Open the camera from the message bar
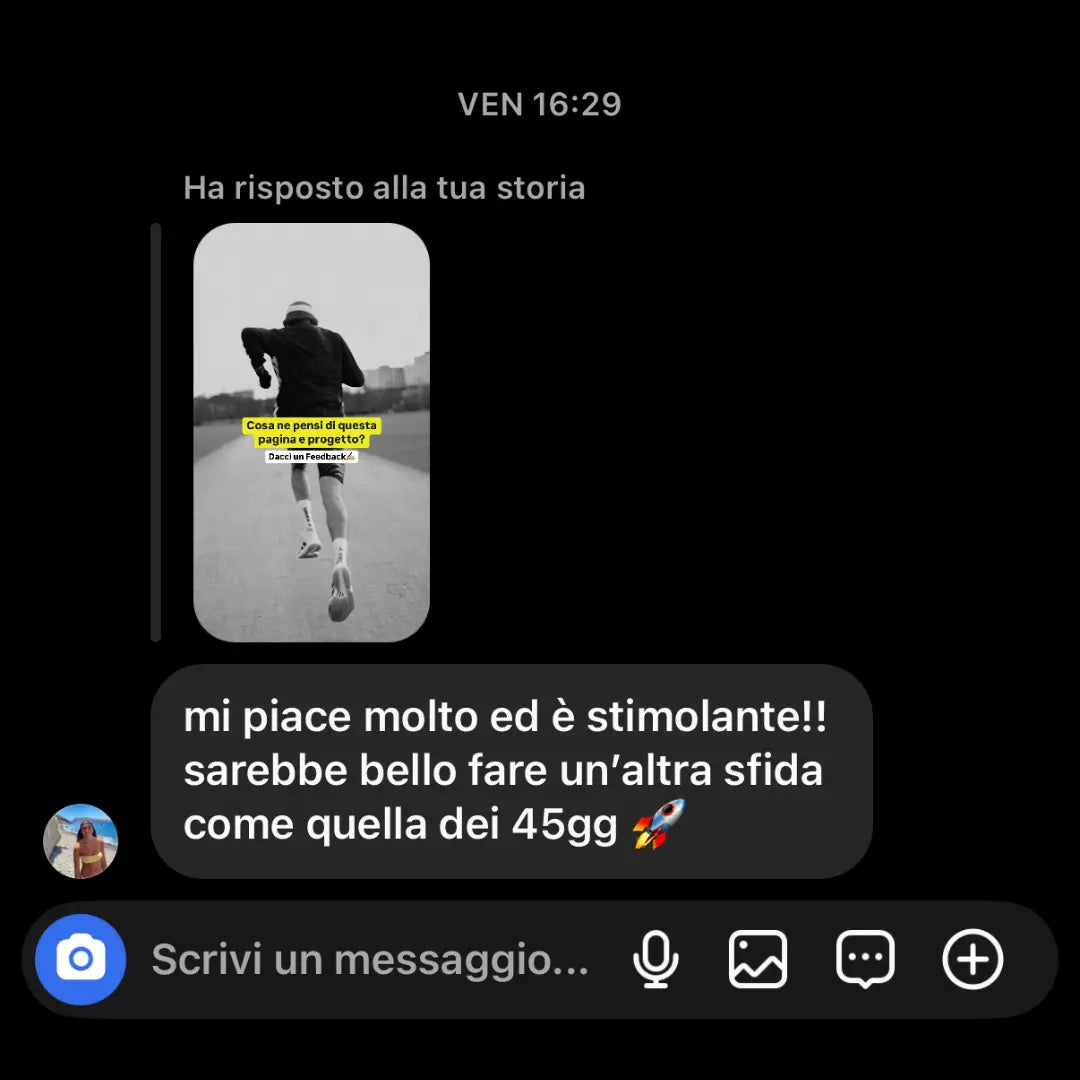The height and width of the screenshot is (1080, 1080). click(x=81, y=960)
